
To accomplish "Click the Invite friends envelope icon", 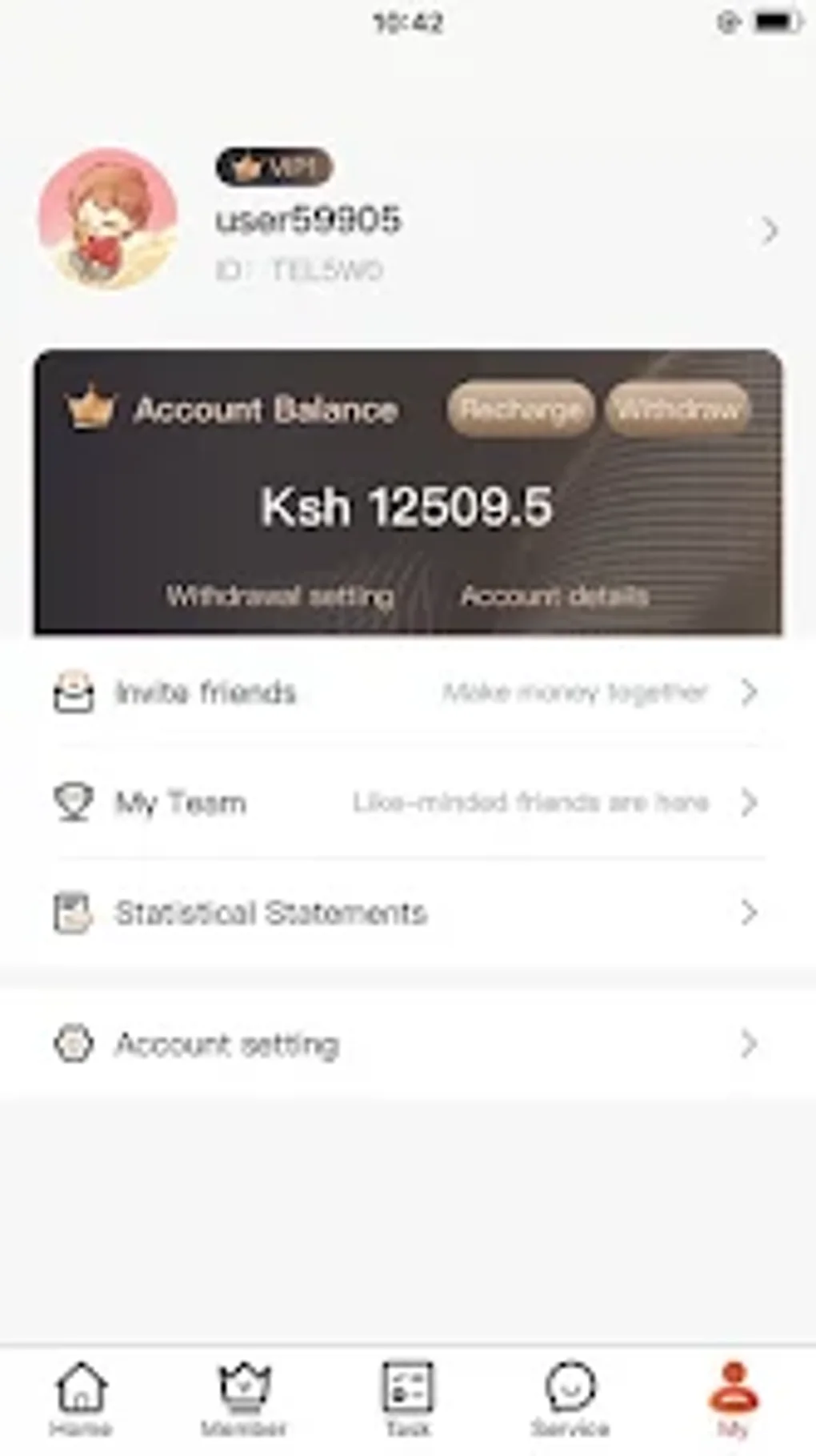I will 73,692.
